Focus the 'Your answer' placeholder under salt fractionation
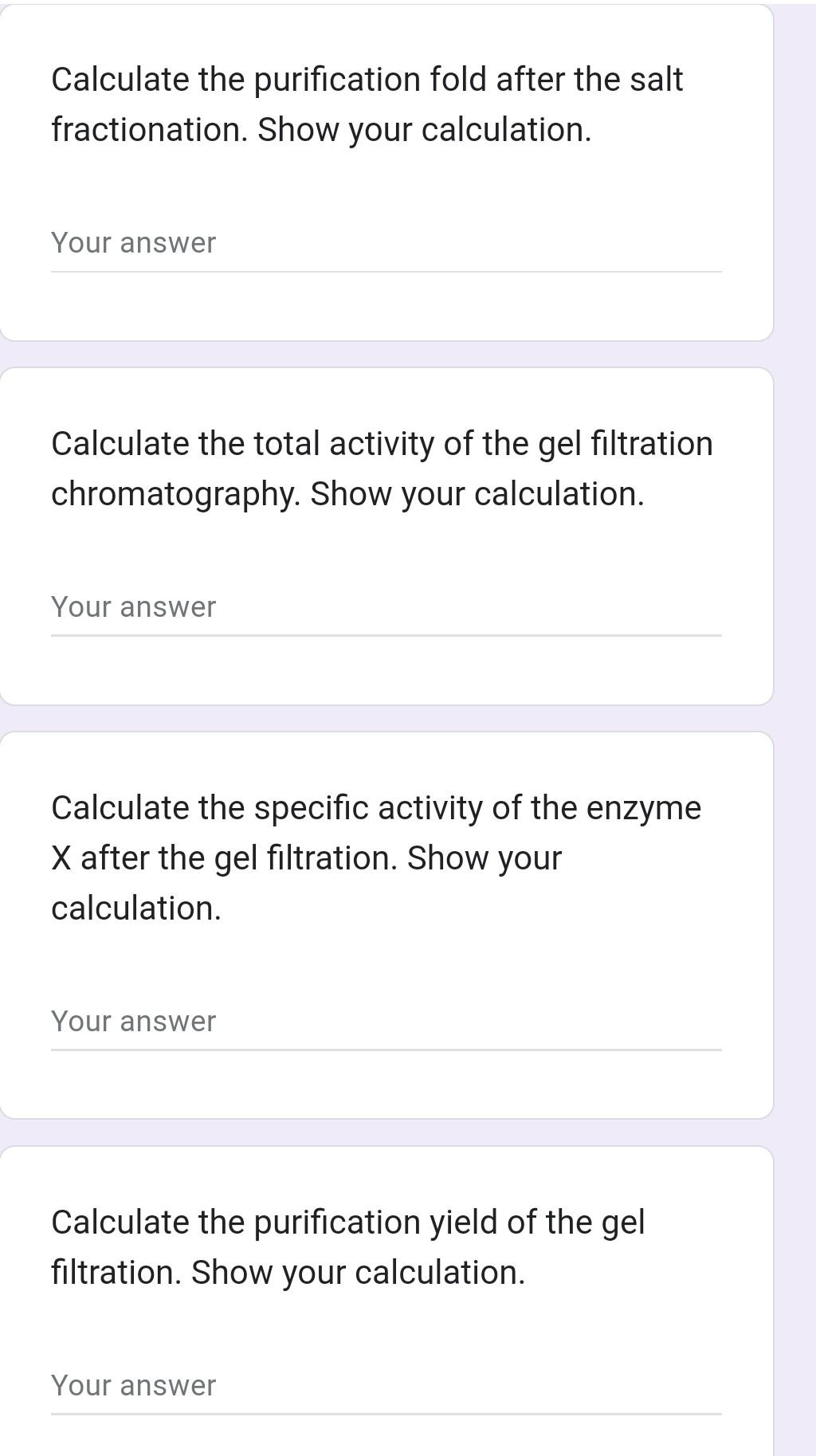Image resolution: width=816 pixels, height=1456 pixels. 132,241
